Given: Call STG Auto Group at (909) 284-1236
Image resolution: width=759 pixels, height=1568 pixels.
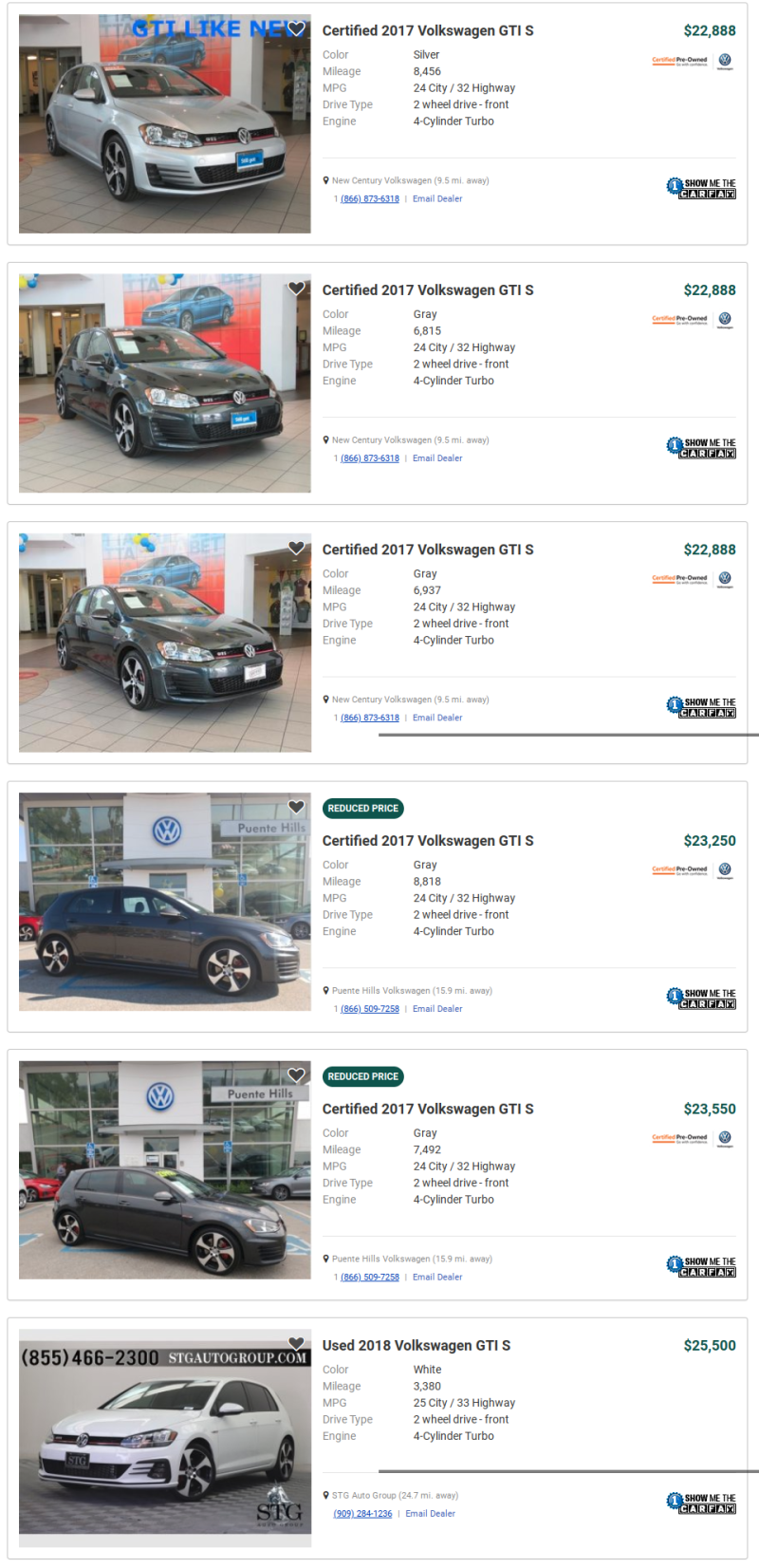Looking at the screenshot, I should pos(362,1514).
